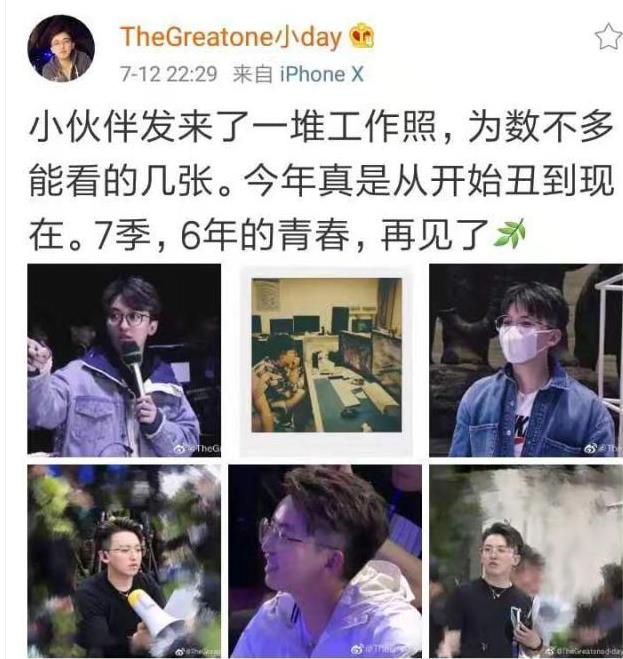This screenshot has height=659, width=623.
Task: Open TheGreatone小day's profile avatar
Action: (60, 48)
